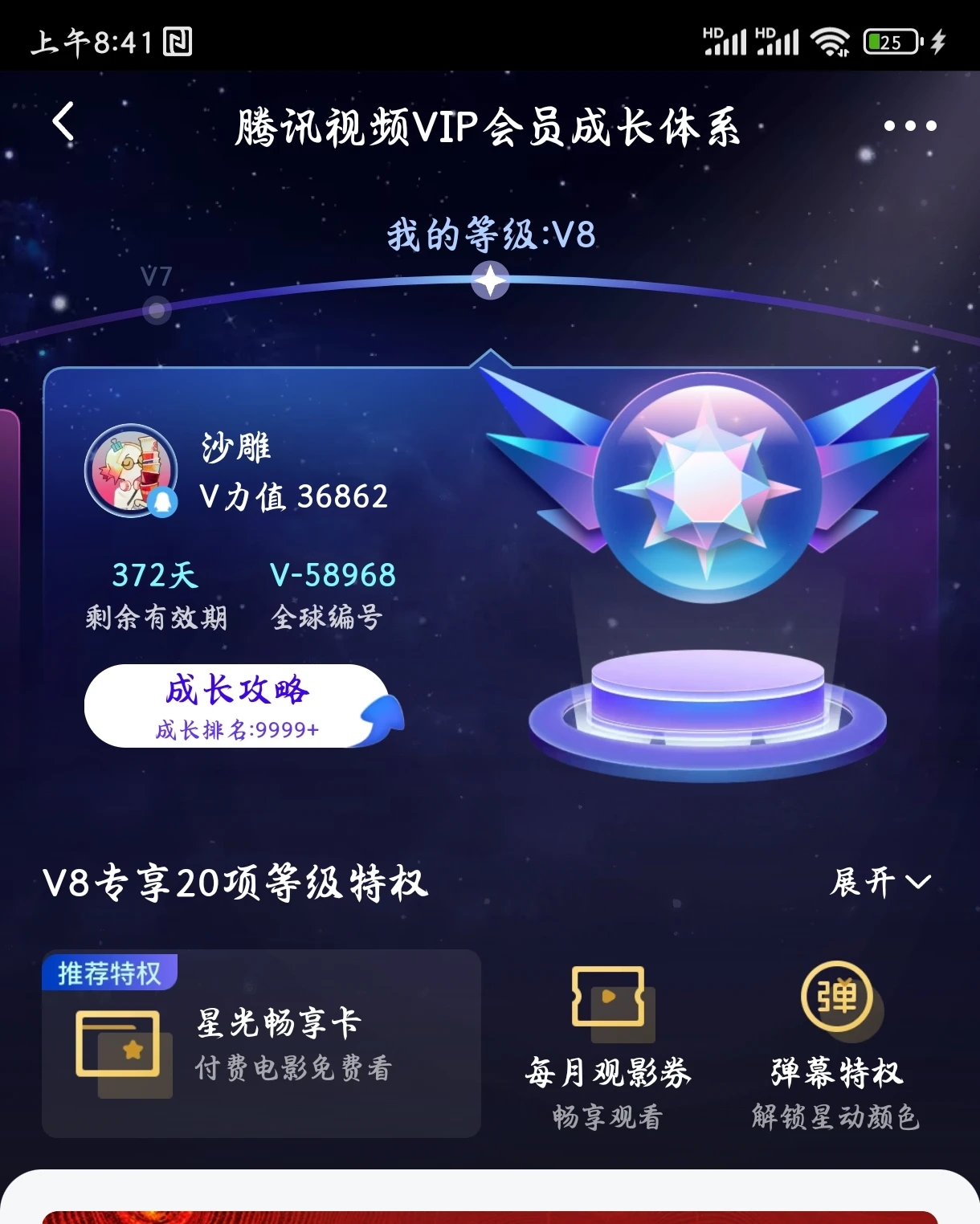Open the 成长攻略 growth guide button
Viewport: 980px width, 1224px height.
tap(236, 706)
